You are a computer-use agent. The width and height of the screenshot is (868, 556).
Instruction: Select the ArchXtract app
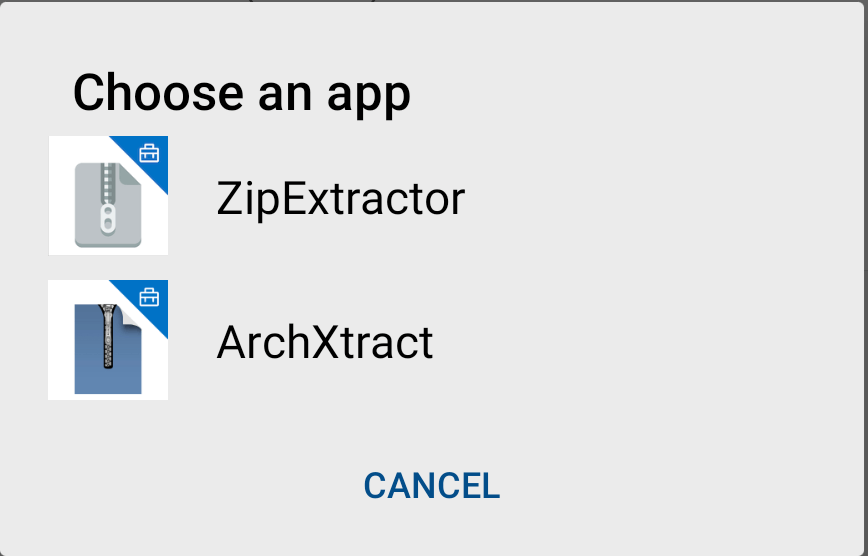[324, 343]
